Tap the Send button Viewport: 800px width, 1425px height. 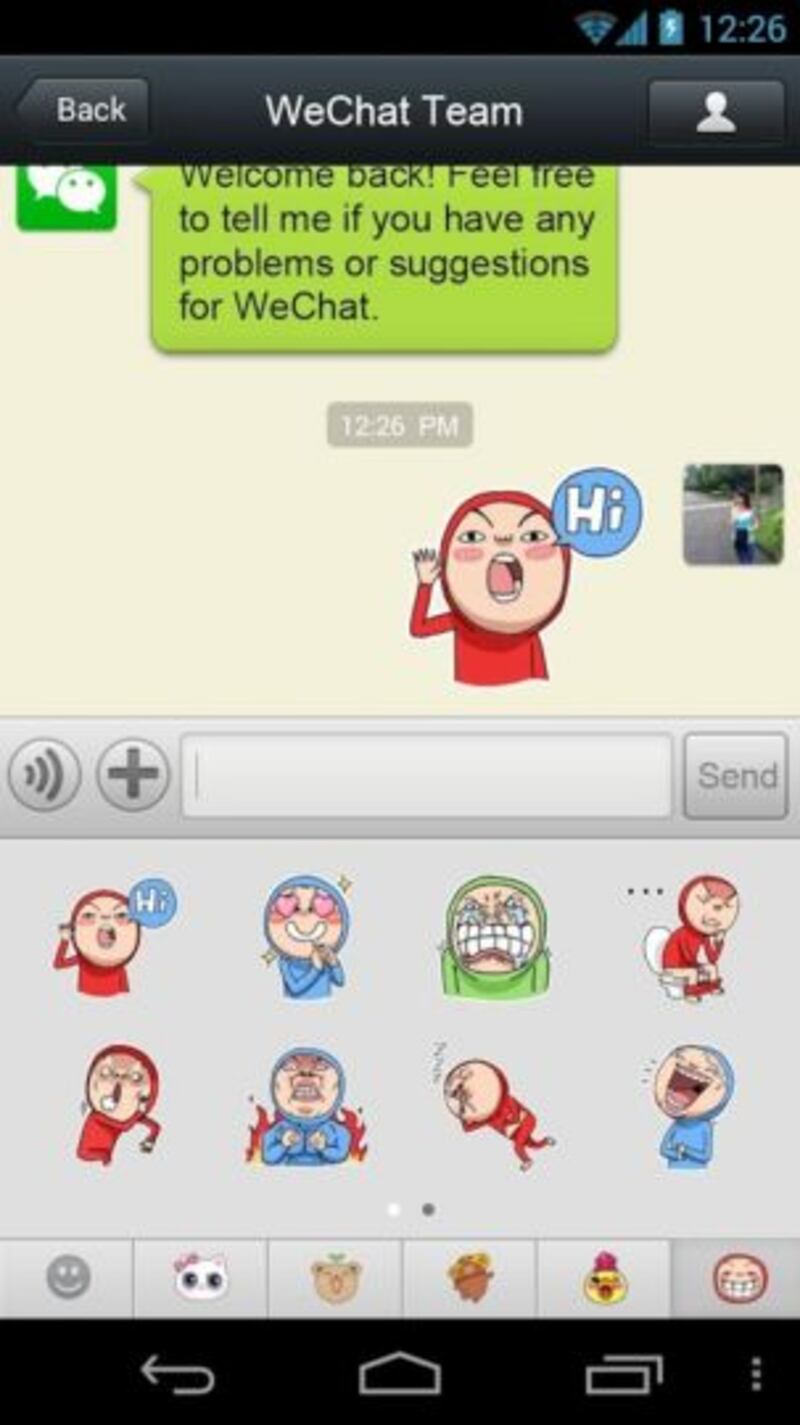pos(736,776)
